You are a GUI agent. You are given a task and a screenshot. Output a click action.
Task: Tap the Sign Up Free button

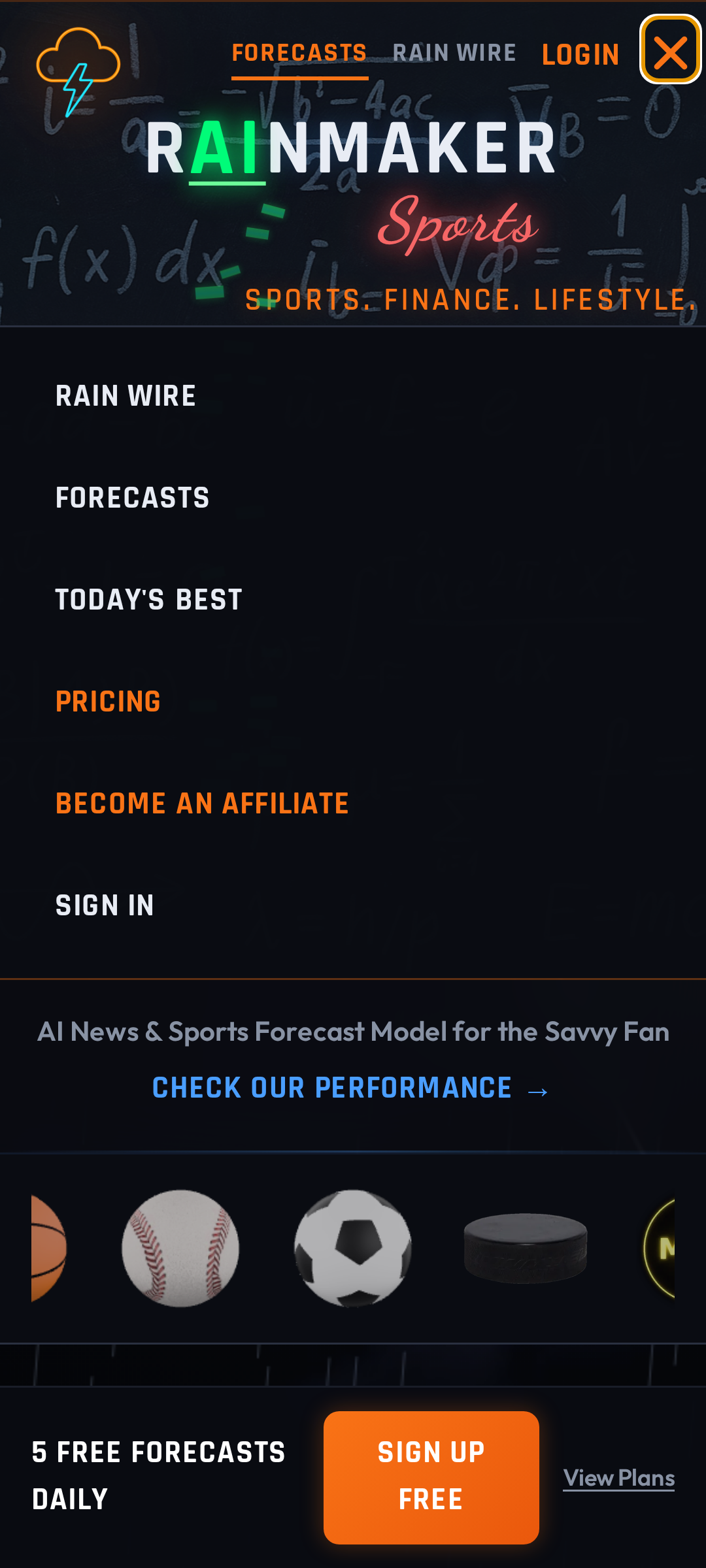431,1477
